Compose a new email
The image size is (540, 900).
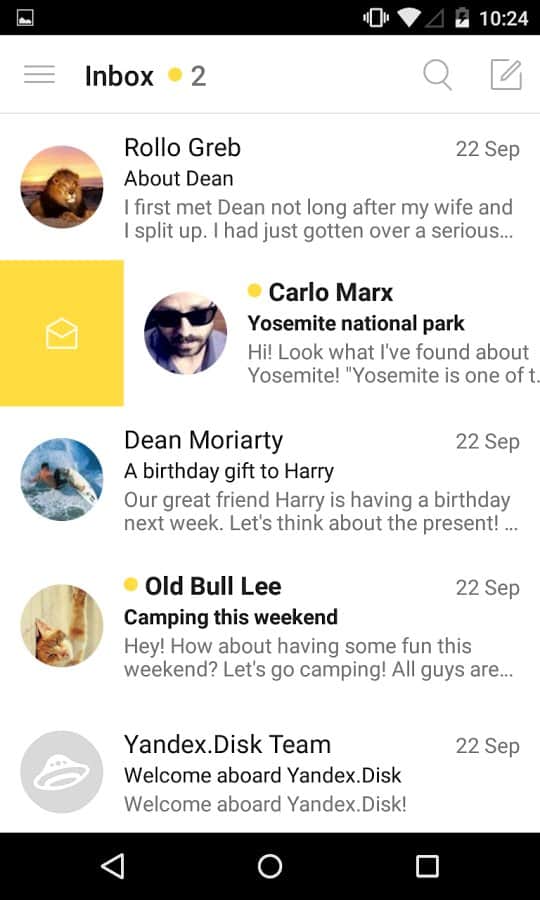506,75
